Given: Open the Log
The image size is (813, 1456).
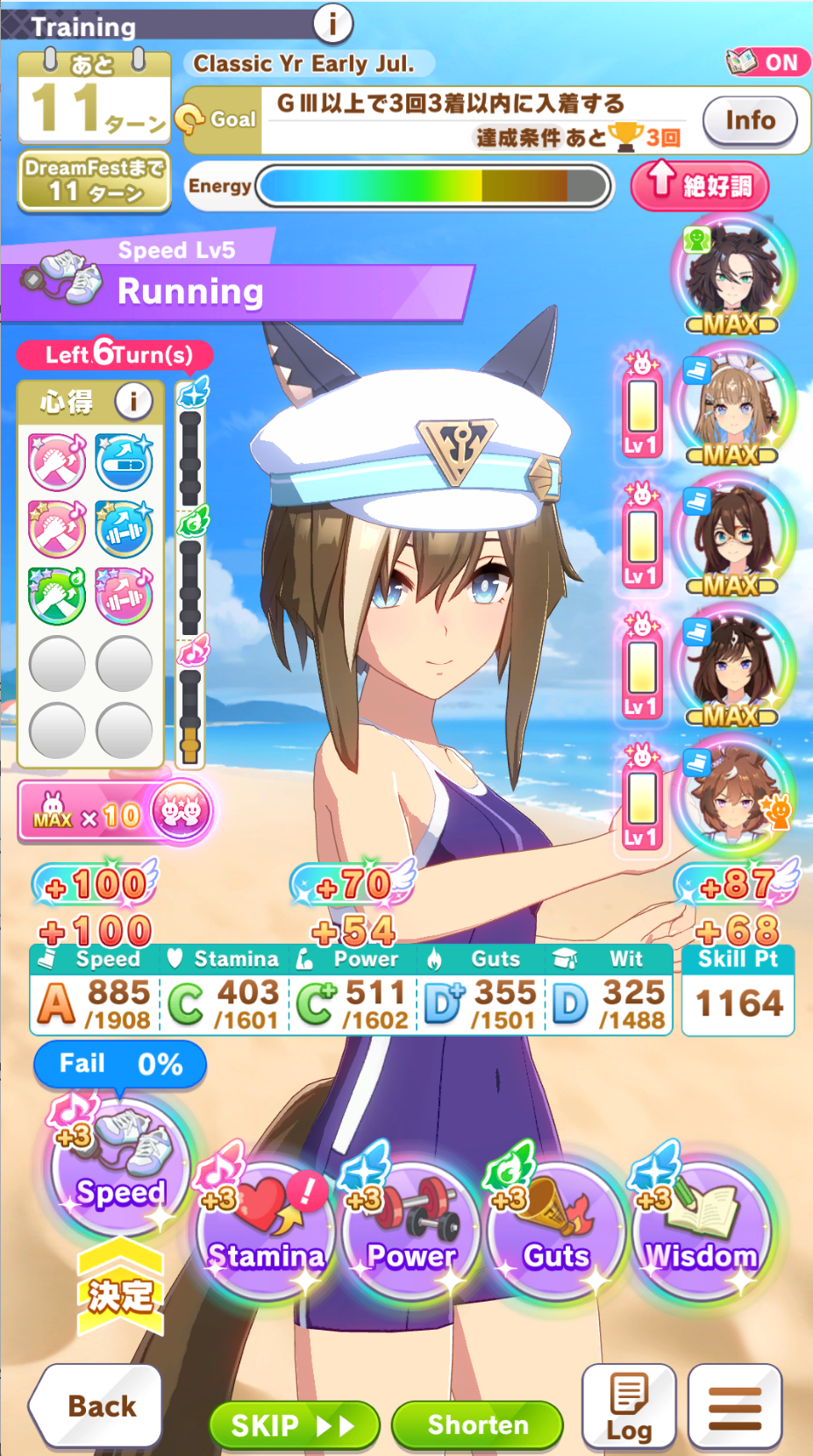Looking at the screenshot, I should pos(629,1406).
